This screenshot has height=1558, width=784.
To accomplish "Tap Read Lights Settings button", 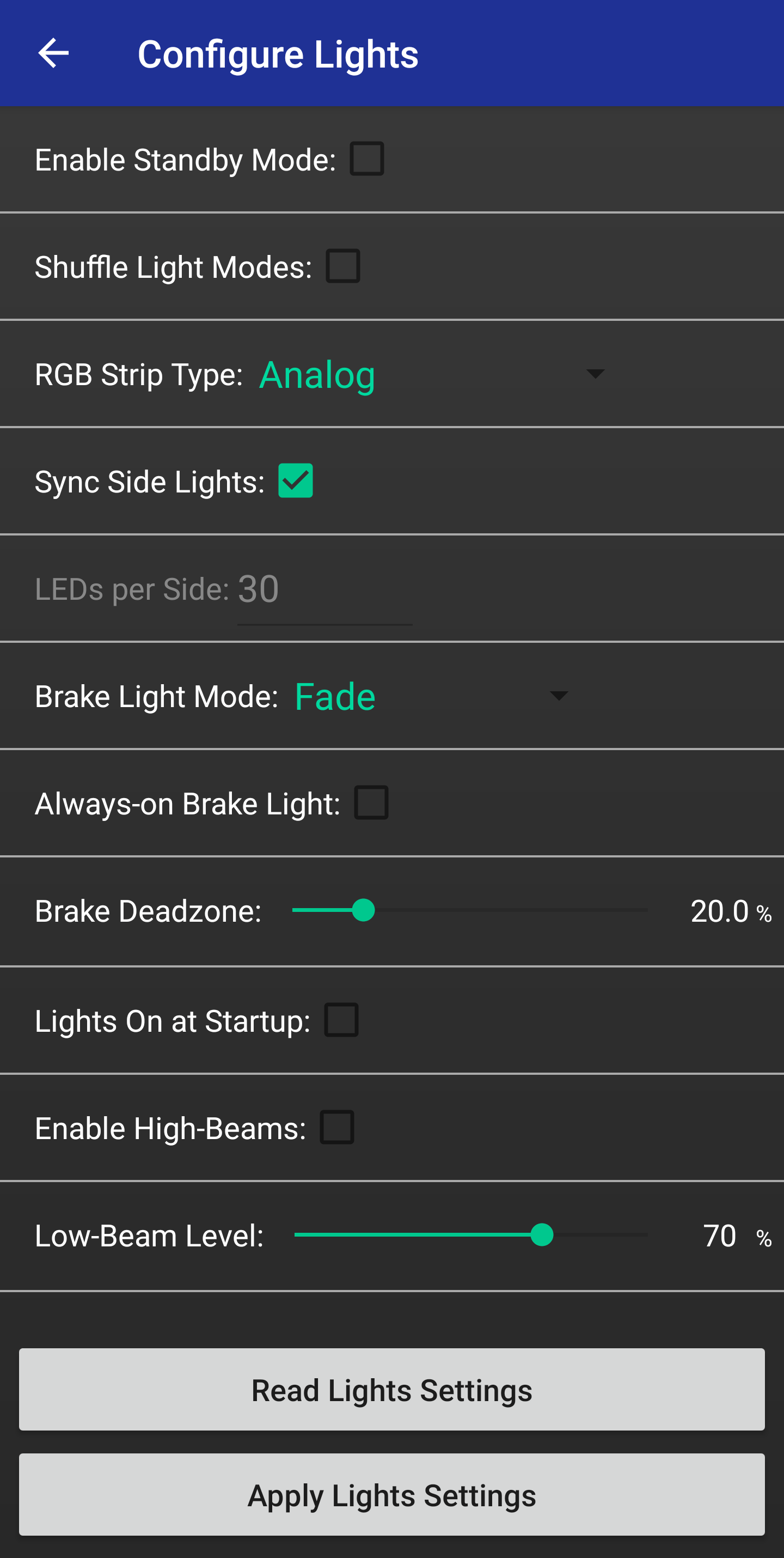I will [391, 1390].
